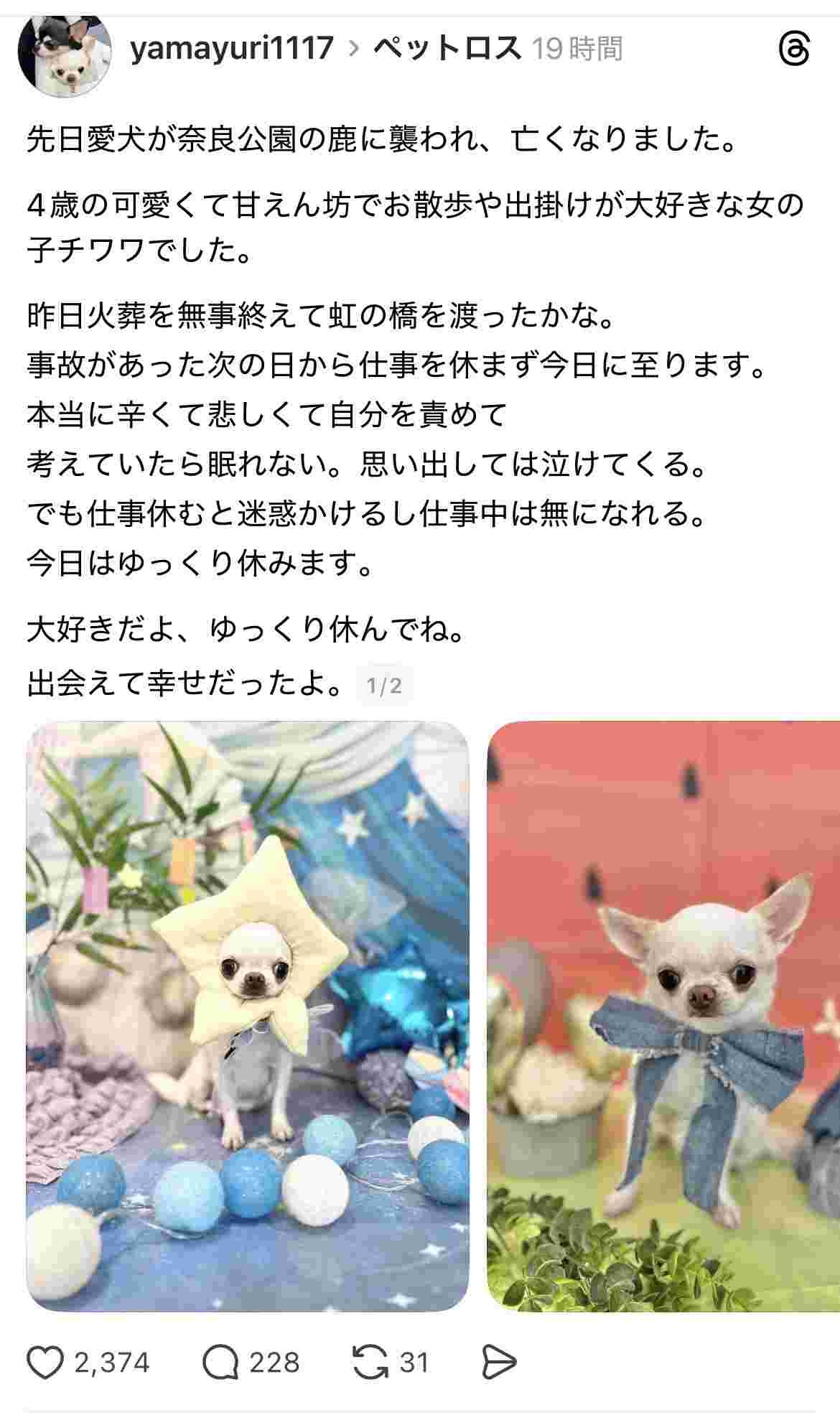The image size is (840, 1415).
Task: Open the comments on this post
Action: tap(220, 1363)
